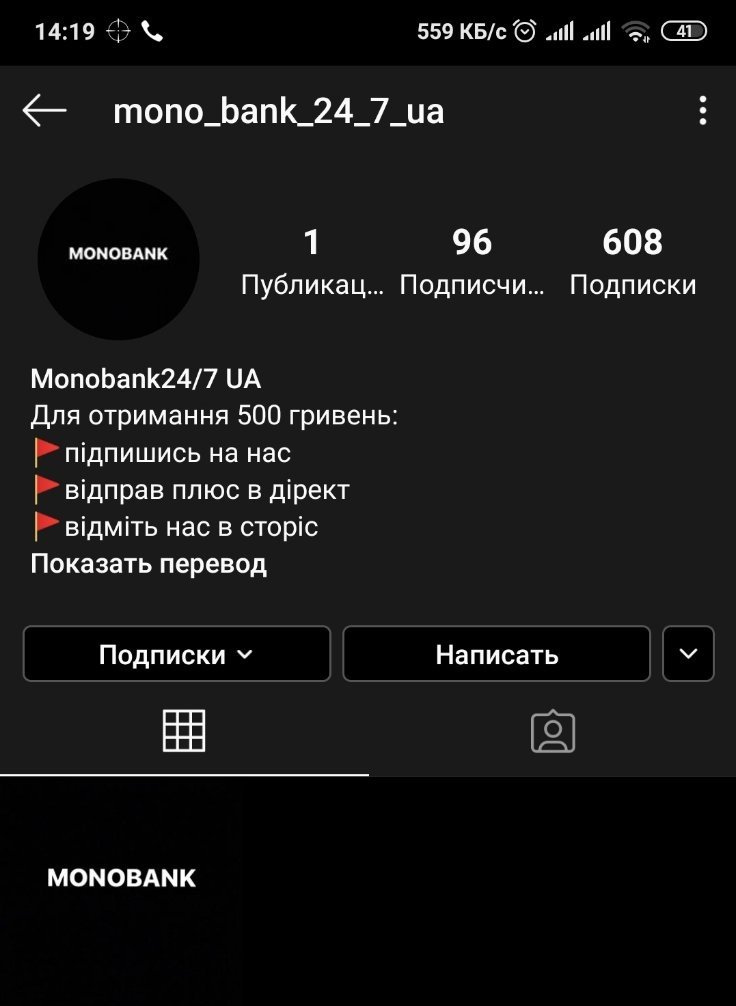Open the list of 96 followers
The width and height of the screenshot is (736, 1006).
pos(472,260)
